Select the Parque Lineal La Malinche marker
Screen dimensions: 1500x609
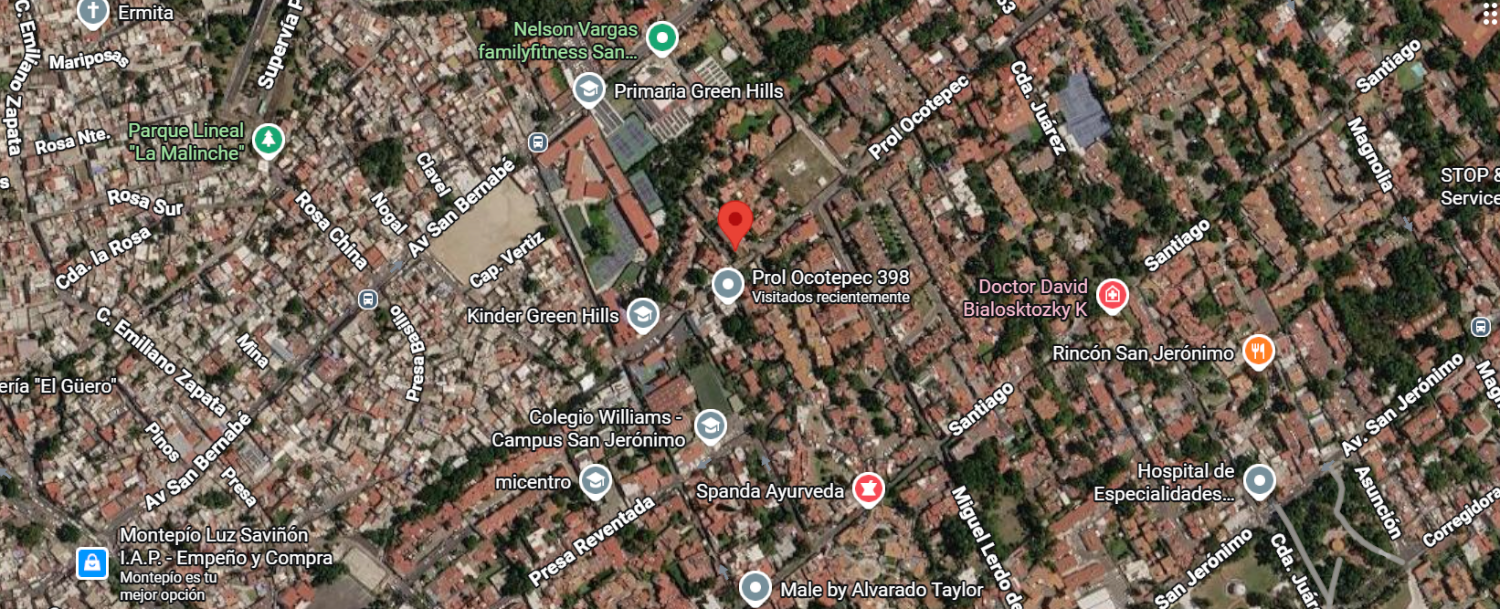pyautogui.click(x=266, y=141)
